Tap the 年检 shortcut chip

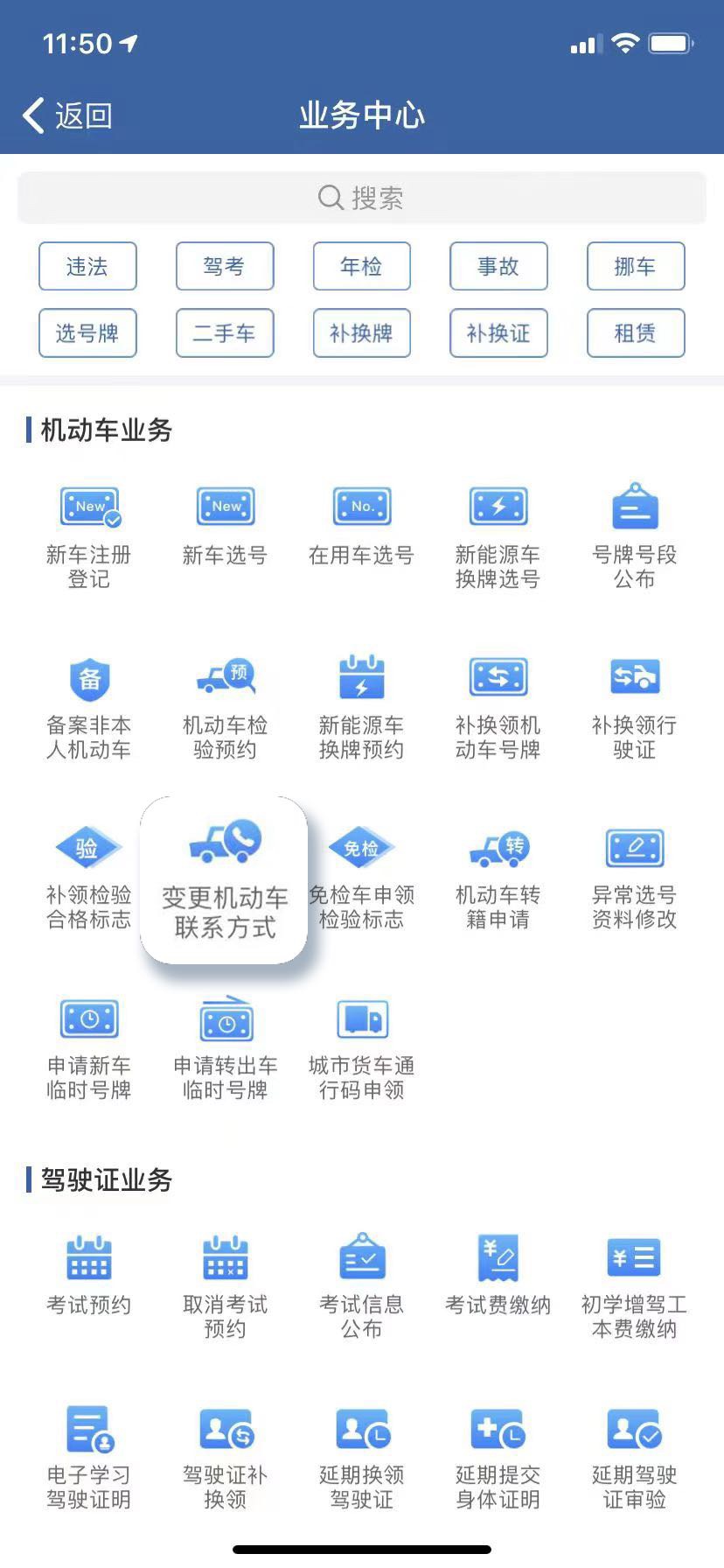click(x=362, y=266)
